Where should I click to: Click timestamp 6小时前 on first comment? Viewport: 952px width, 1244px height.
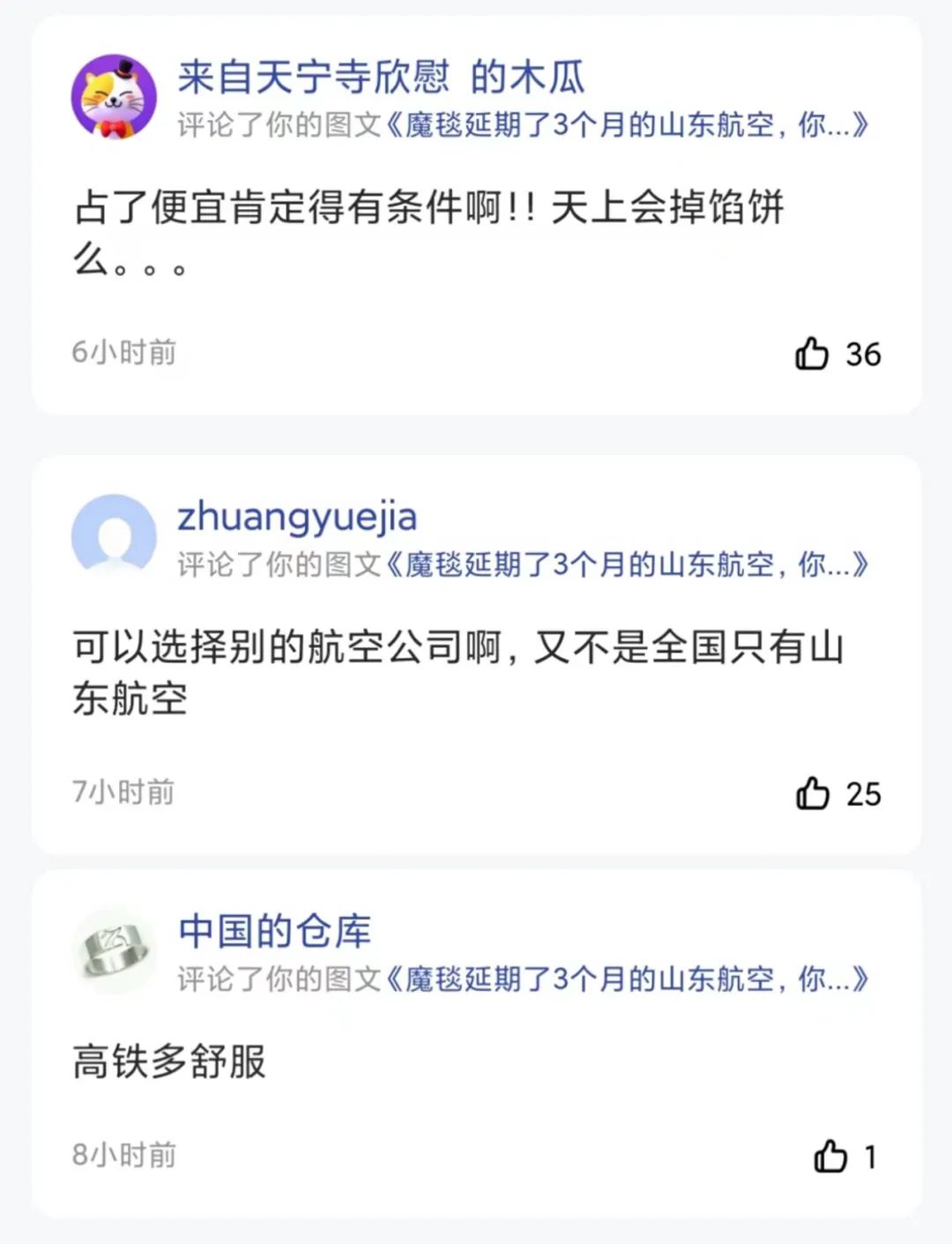click(x=123, y=353)
